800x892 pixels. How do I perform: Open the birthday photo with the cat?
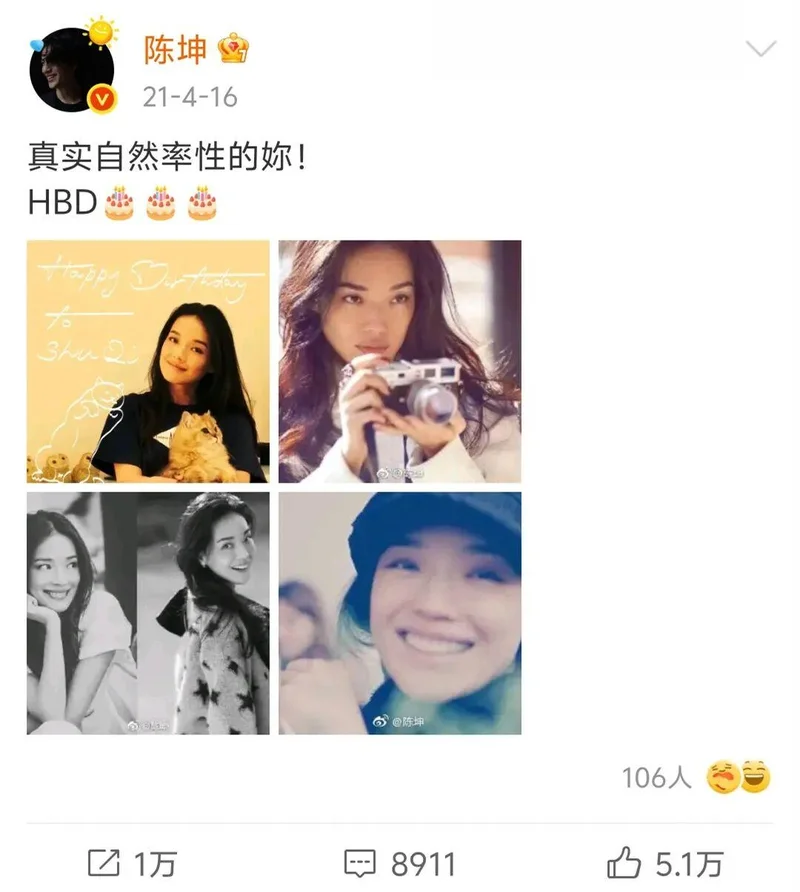(x=148, y=362)
